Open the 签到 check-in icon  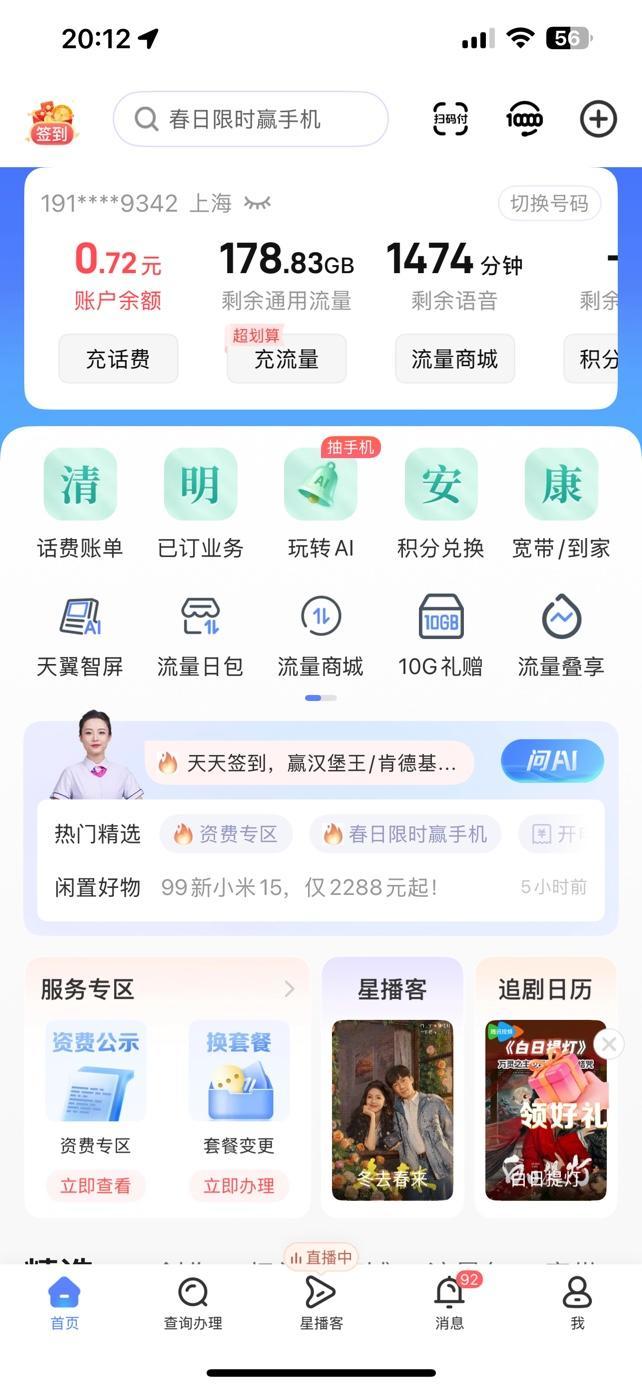[51, 122]
